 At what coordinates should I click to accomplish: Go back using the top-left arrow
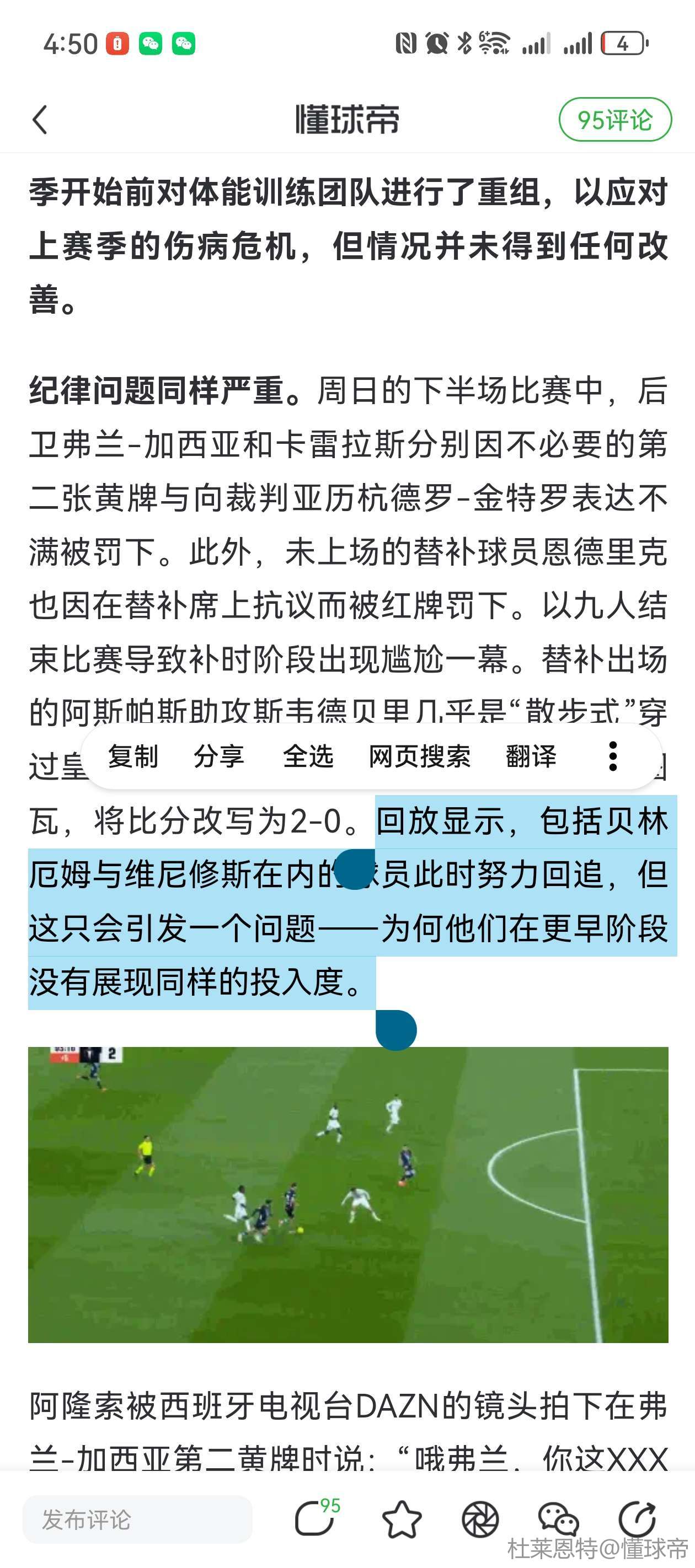pyautogui.click(x=40, y=119)
